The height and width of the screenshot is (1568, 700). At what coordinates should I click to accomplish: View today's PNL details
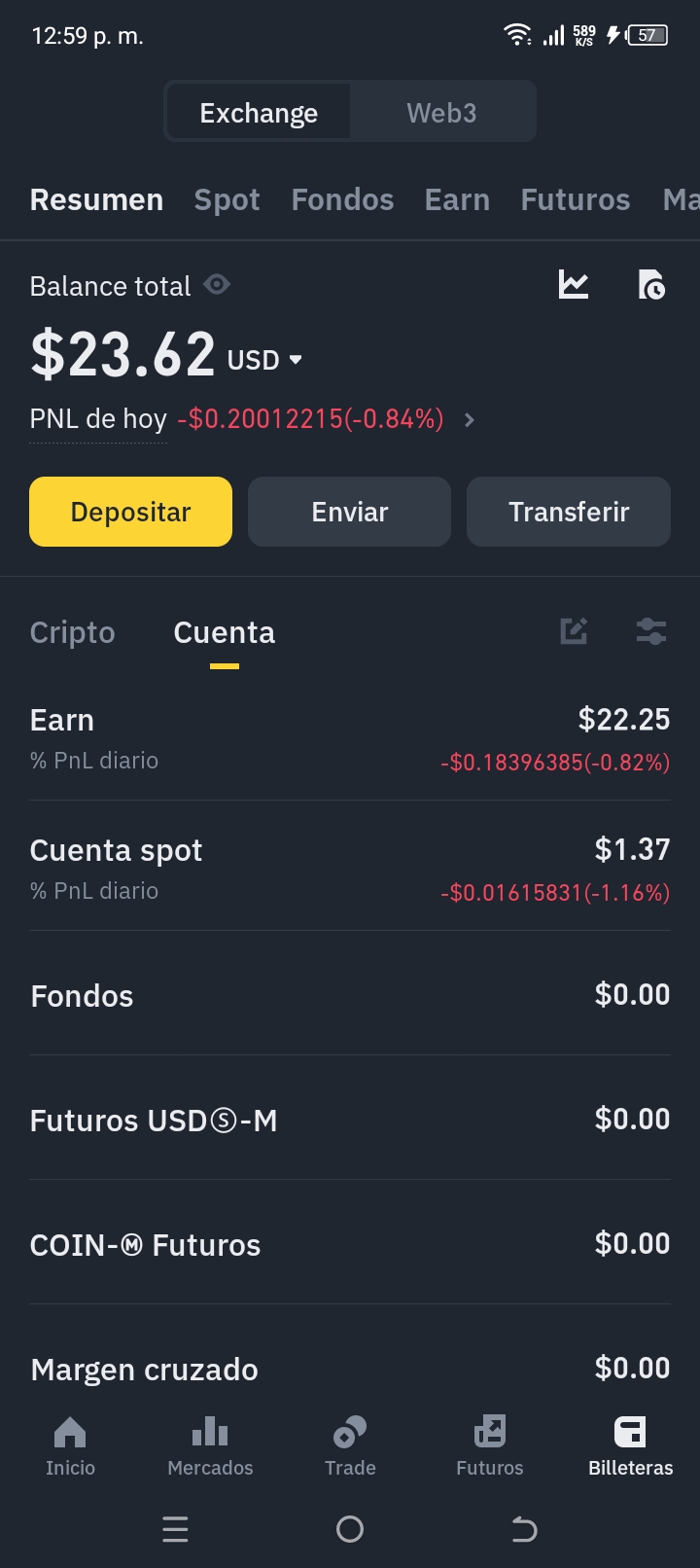[x=470, y=419]
